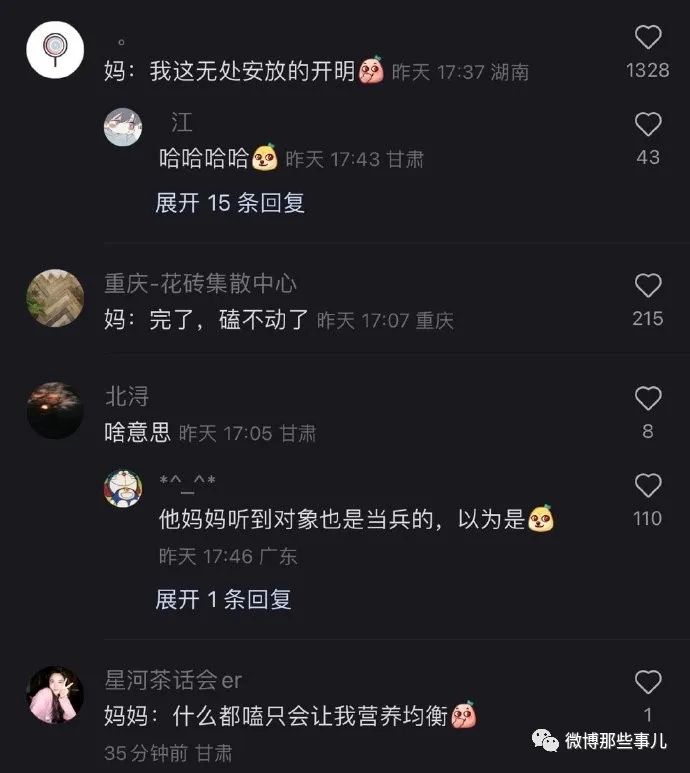Image resolution: width=690 pixels, height=773 pixels.
Task: Like the comment '我这无处安放的开明'
Action: (648, 38)
